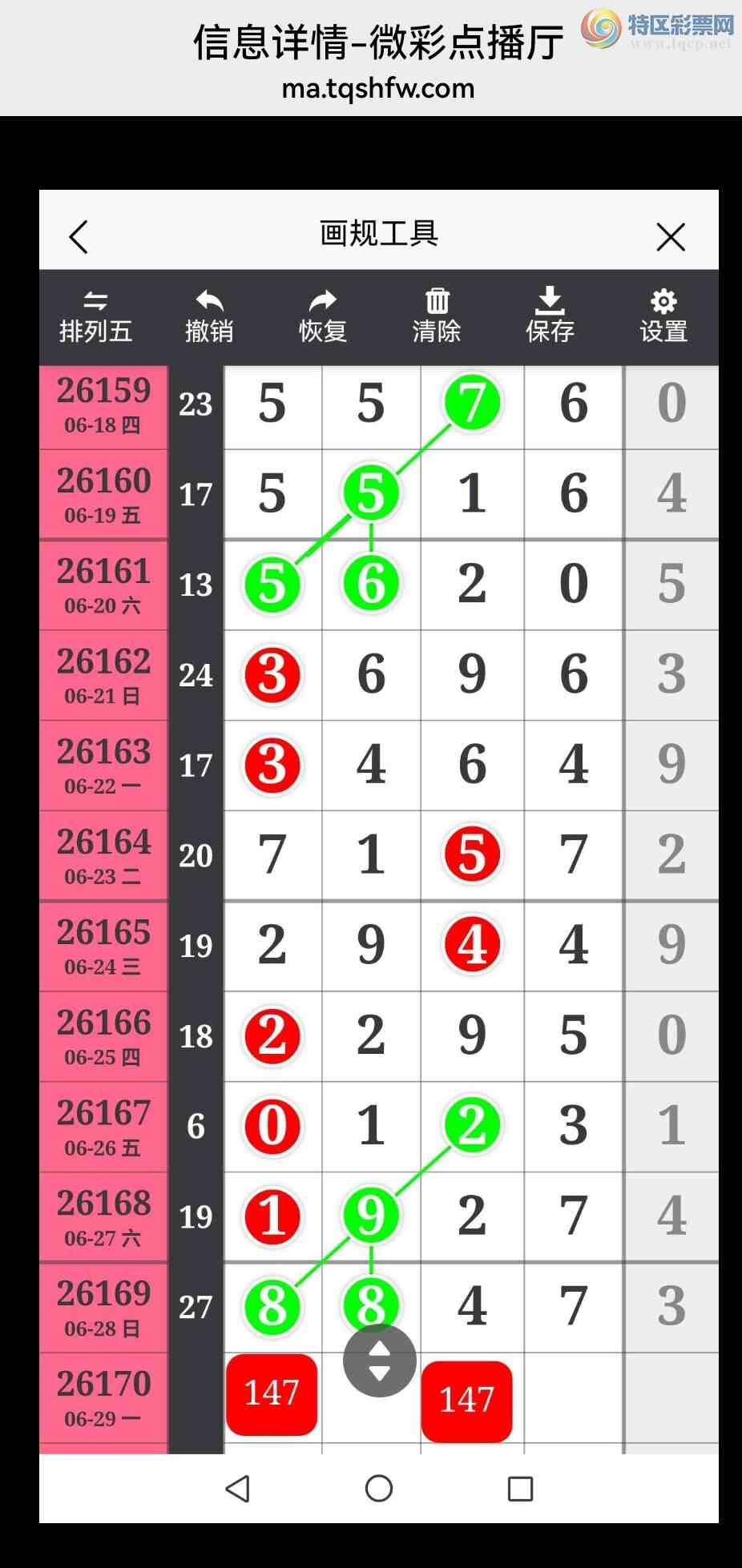Save the chart with 保存

550,316
